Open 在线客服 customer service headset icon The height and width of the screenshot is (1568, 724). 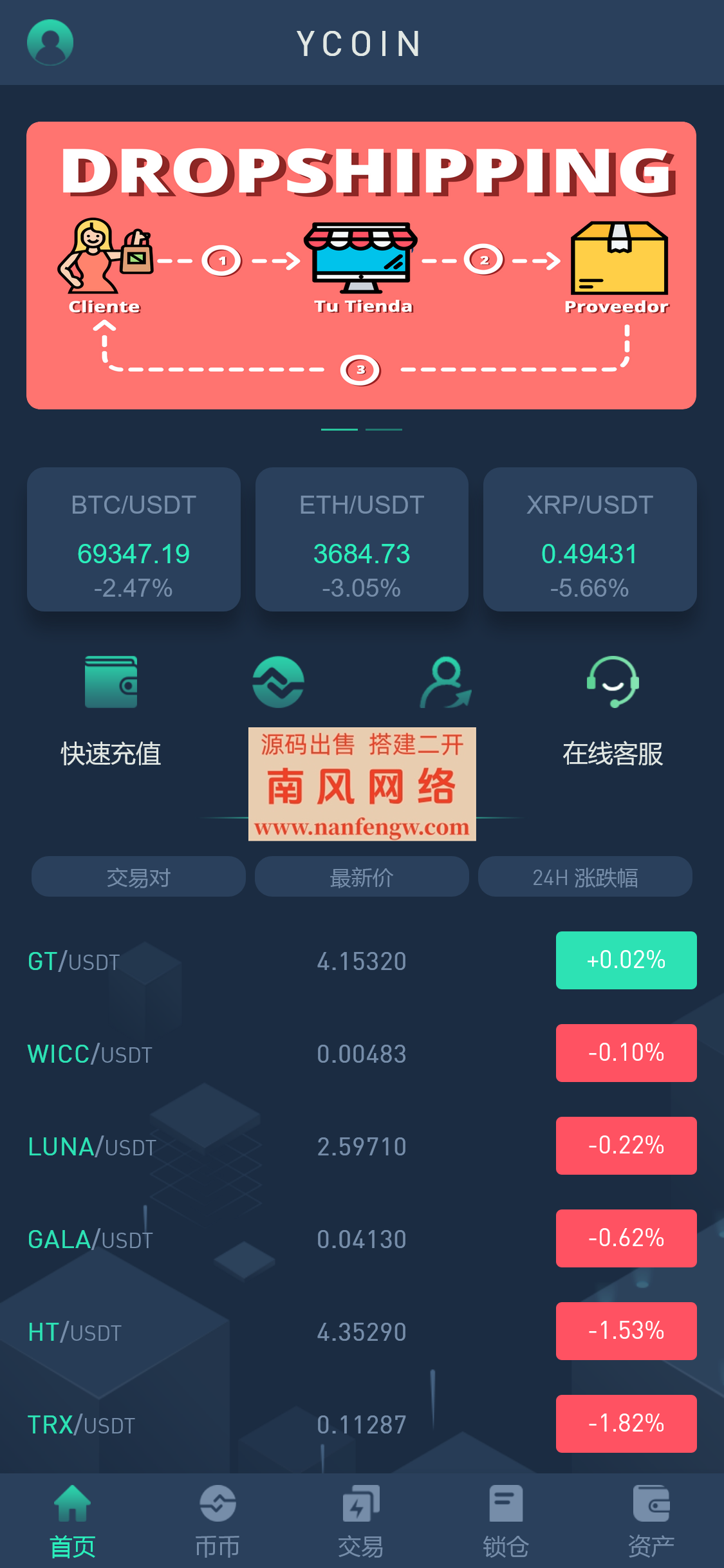pos(613,683)
